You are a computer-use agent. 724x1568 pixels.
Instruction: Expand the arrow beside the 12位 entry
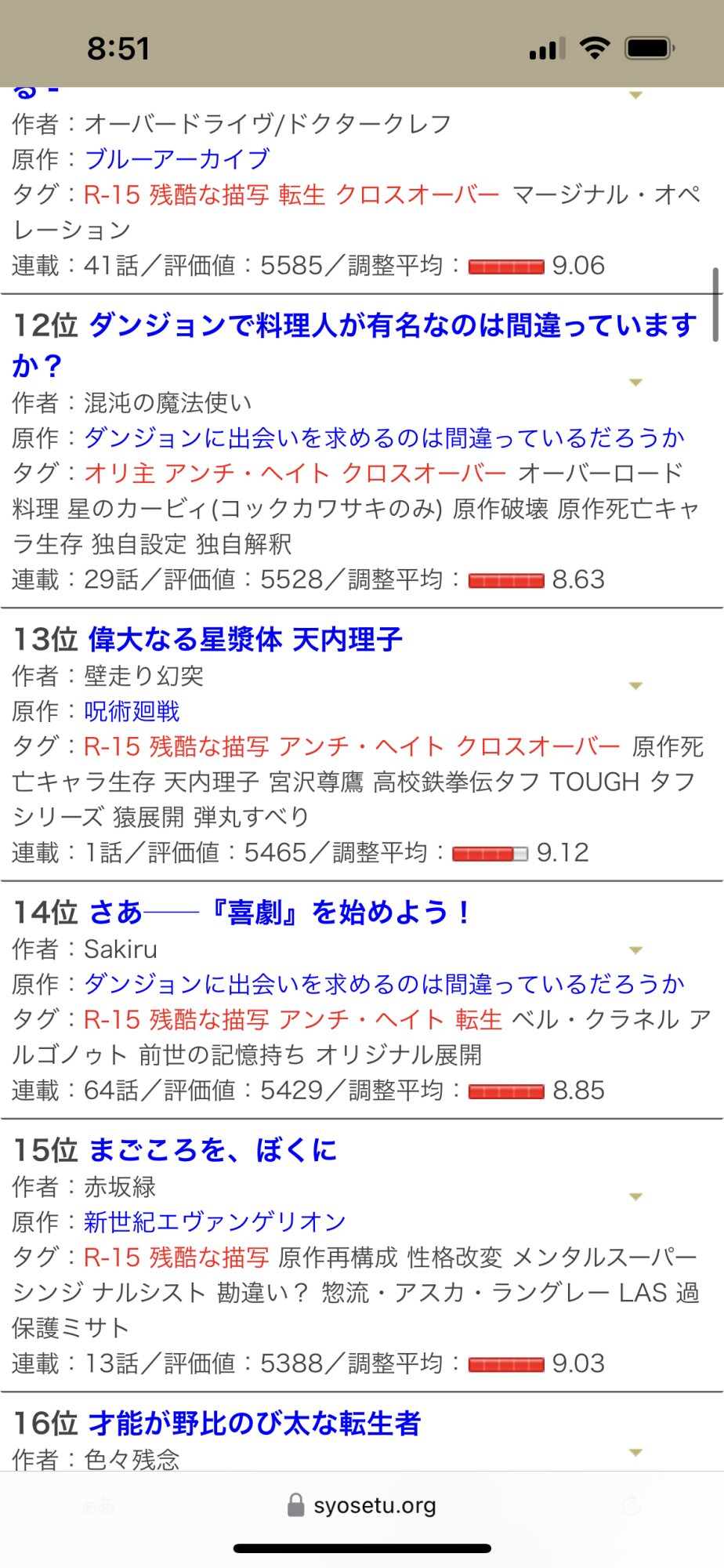pyautogui.click(x=636, y=383)
